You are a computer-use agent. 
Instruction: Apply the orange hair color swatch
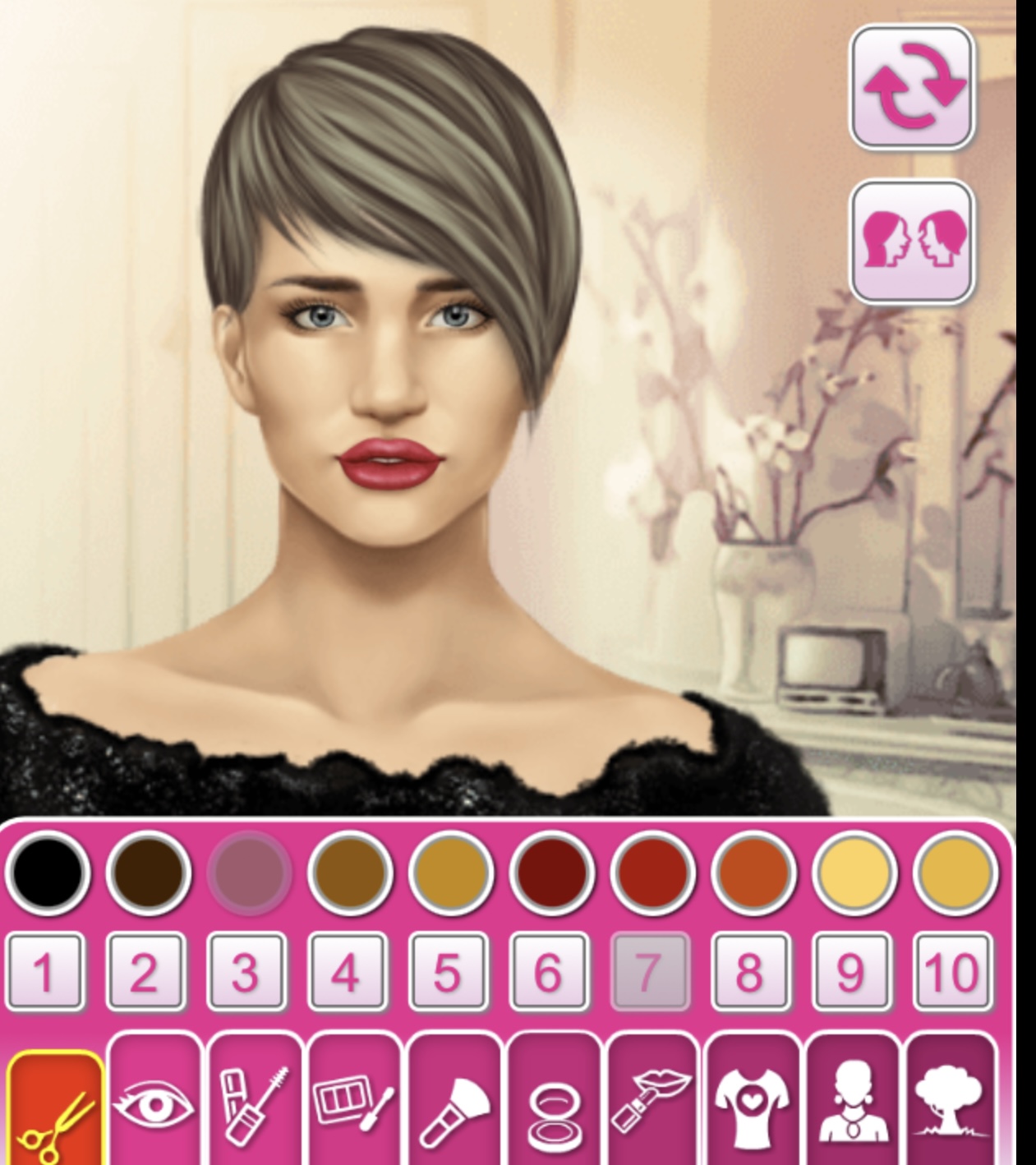[753, 873]
